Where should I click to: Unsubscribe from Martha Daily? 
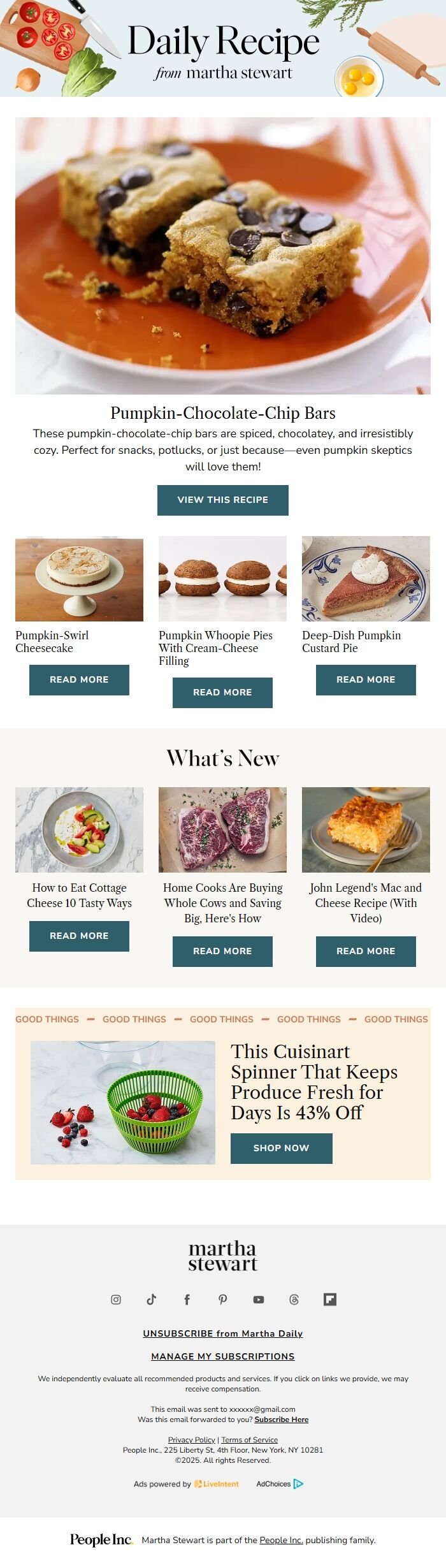[x=223, y=1333]
